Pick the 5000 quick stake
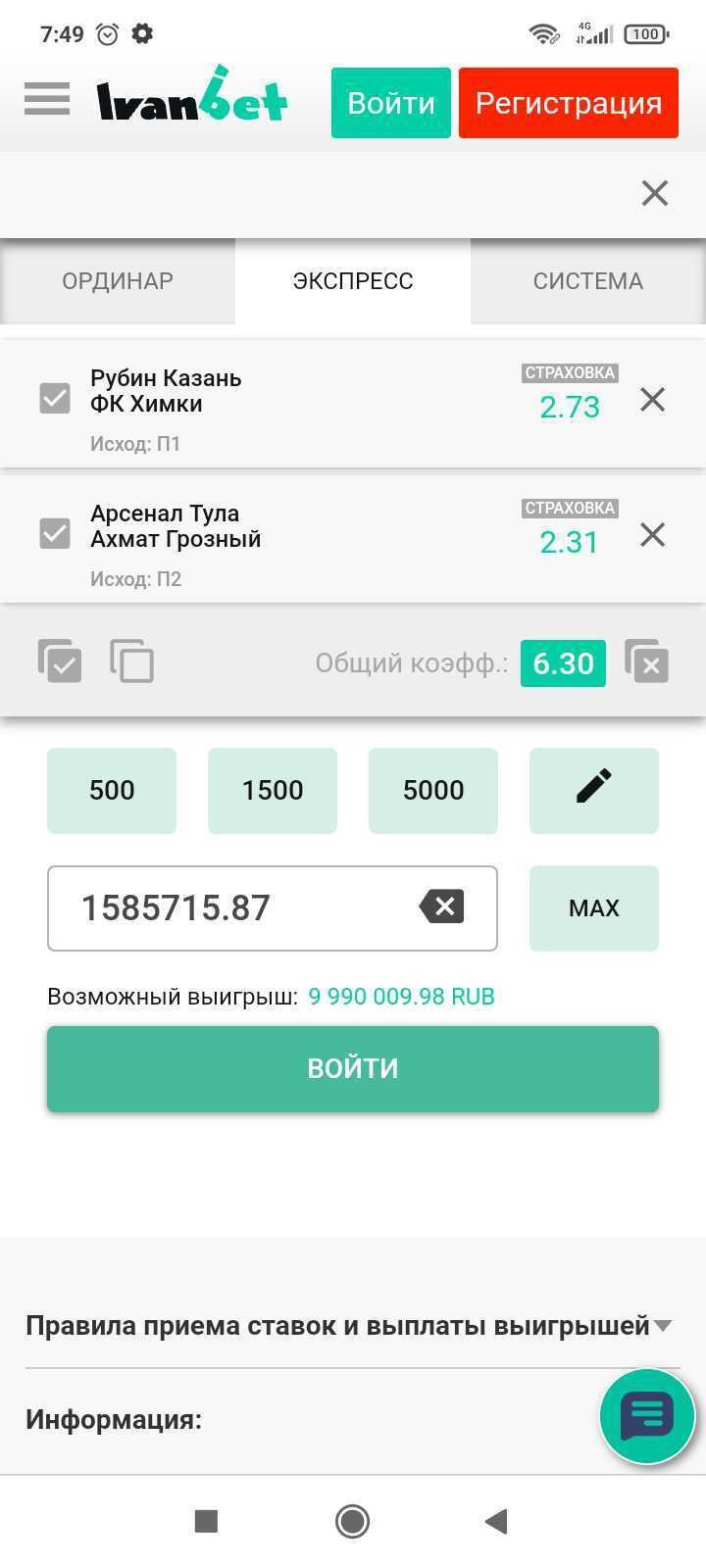 click(x=433, y=791)
